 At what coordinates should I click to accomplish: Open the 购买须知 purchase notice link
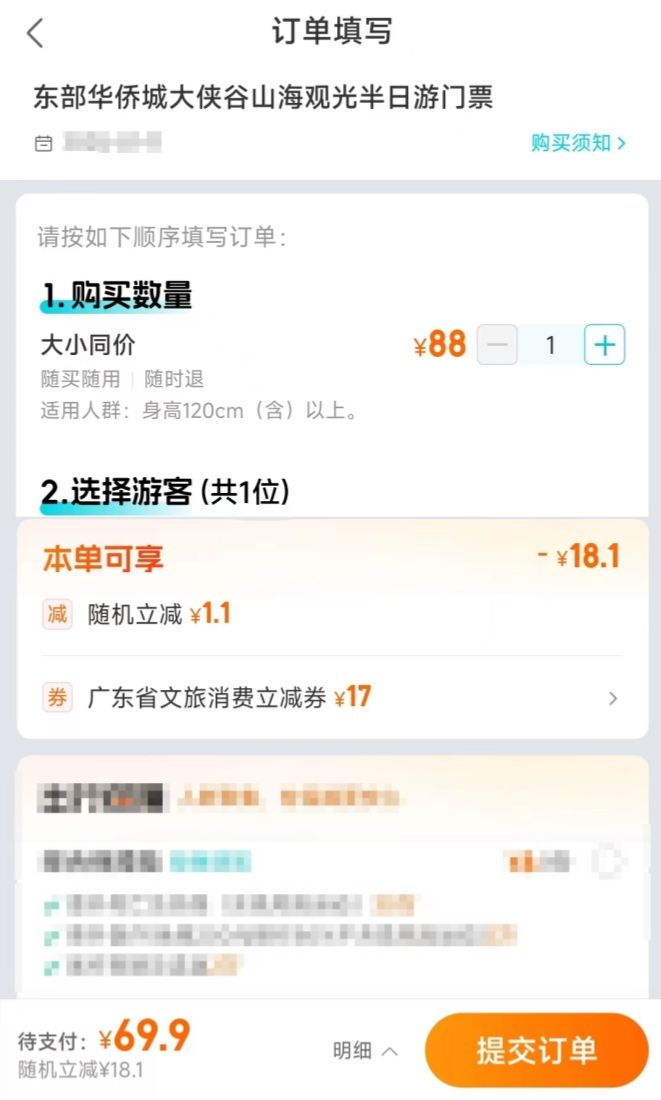tap(578, 143)
